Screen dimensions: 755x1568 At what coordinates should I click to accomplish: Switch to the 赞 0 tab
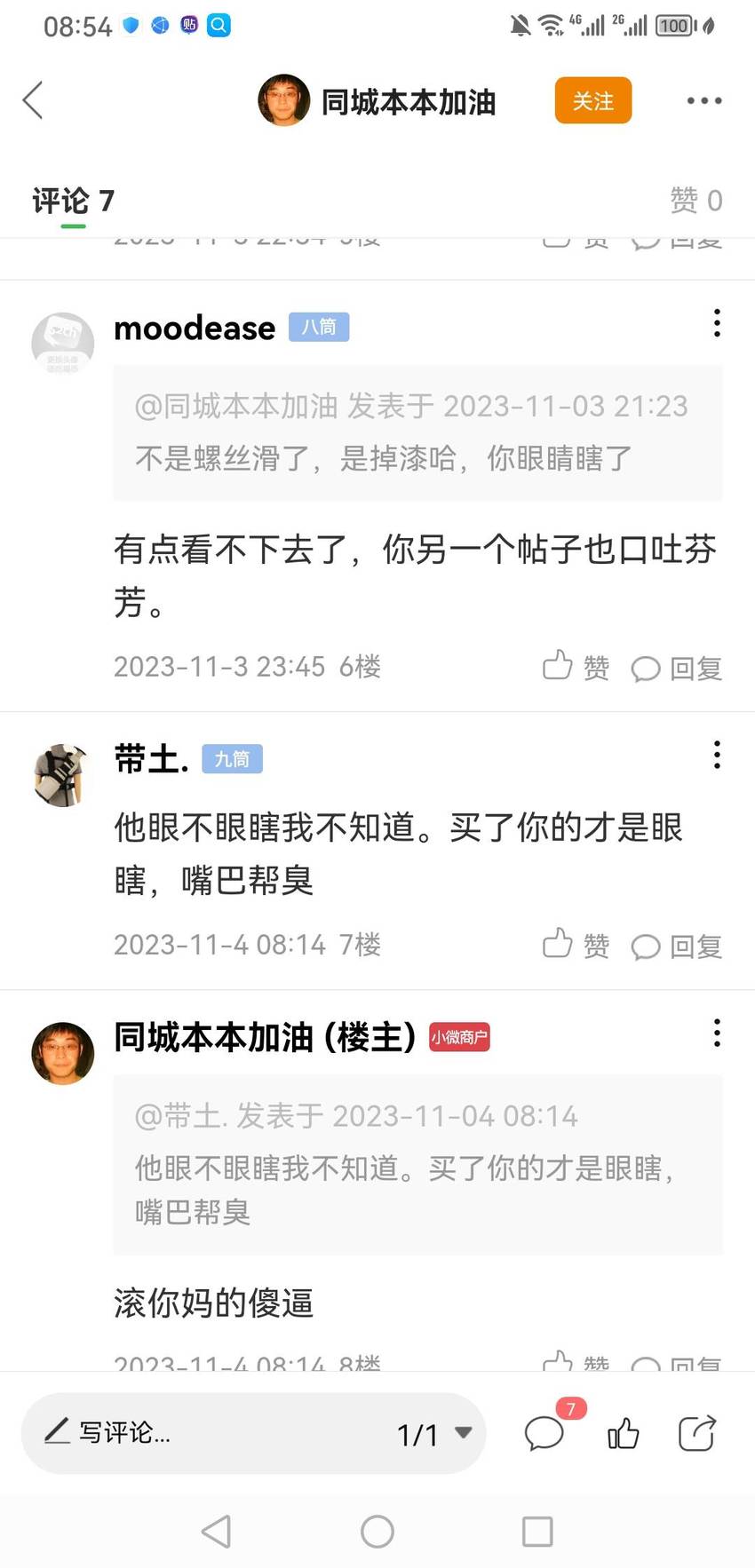695,200
